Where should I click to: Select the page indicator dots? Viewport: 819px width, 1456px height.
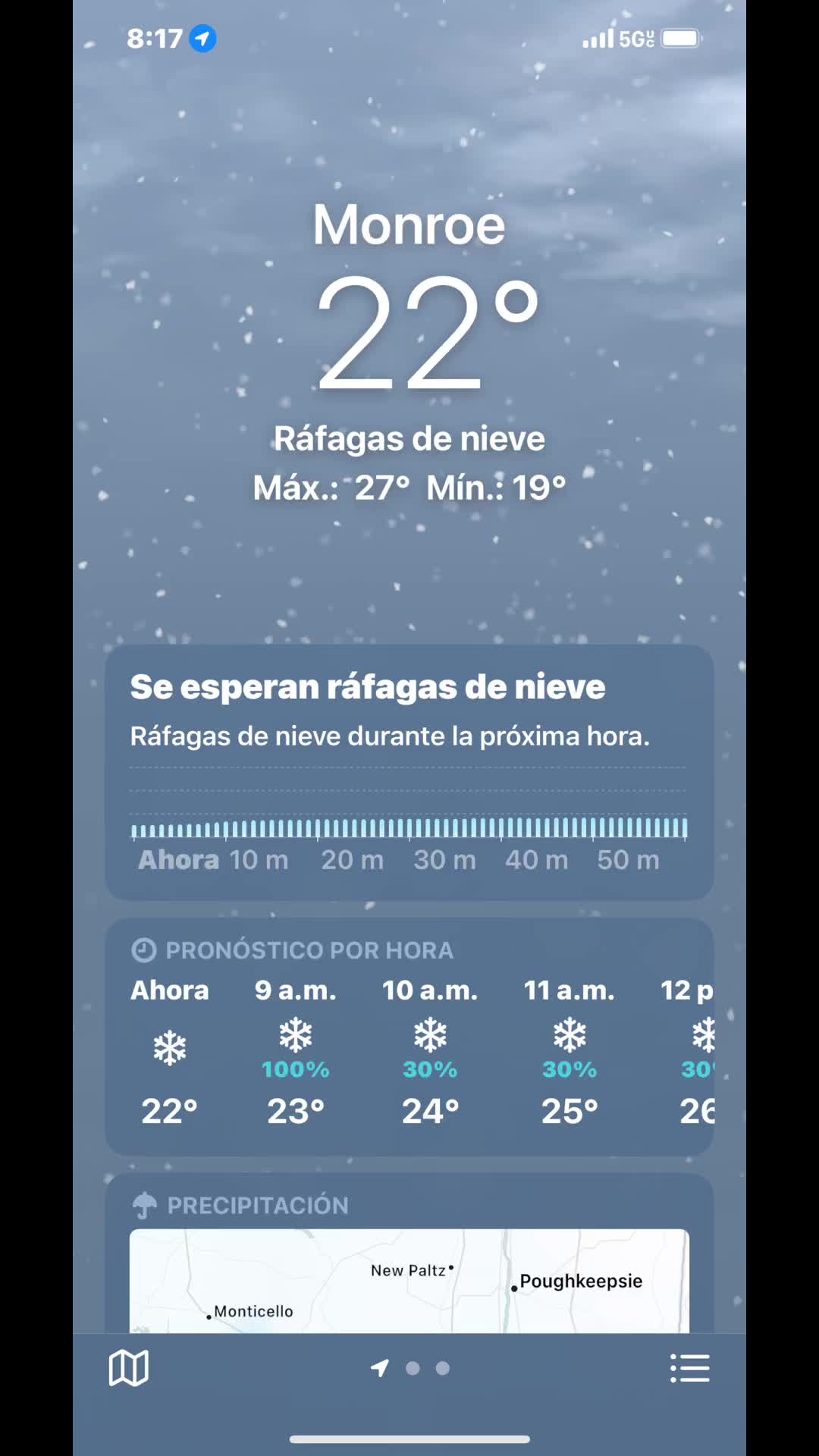[x=411, y=1368]
